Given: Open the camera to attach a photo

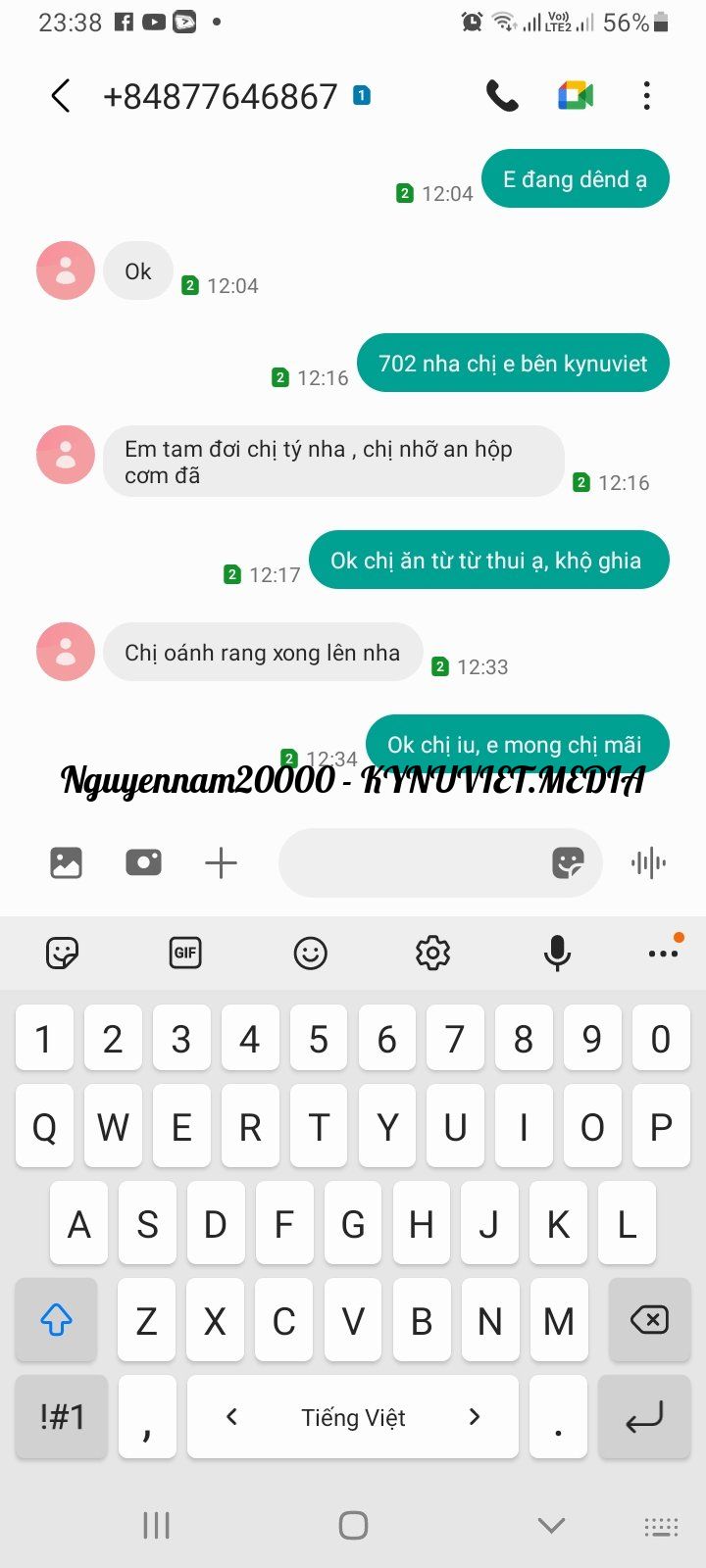Looking at the screenshot, I should click(x=143, y=862).
